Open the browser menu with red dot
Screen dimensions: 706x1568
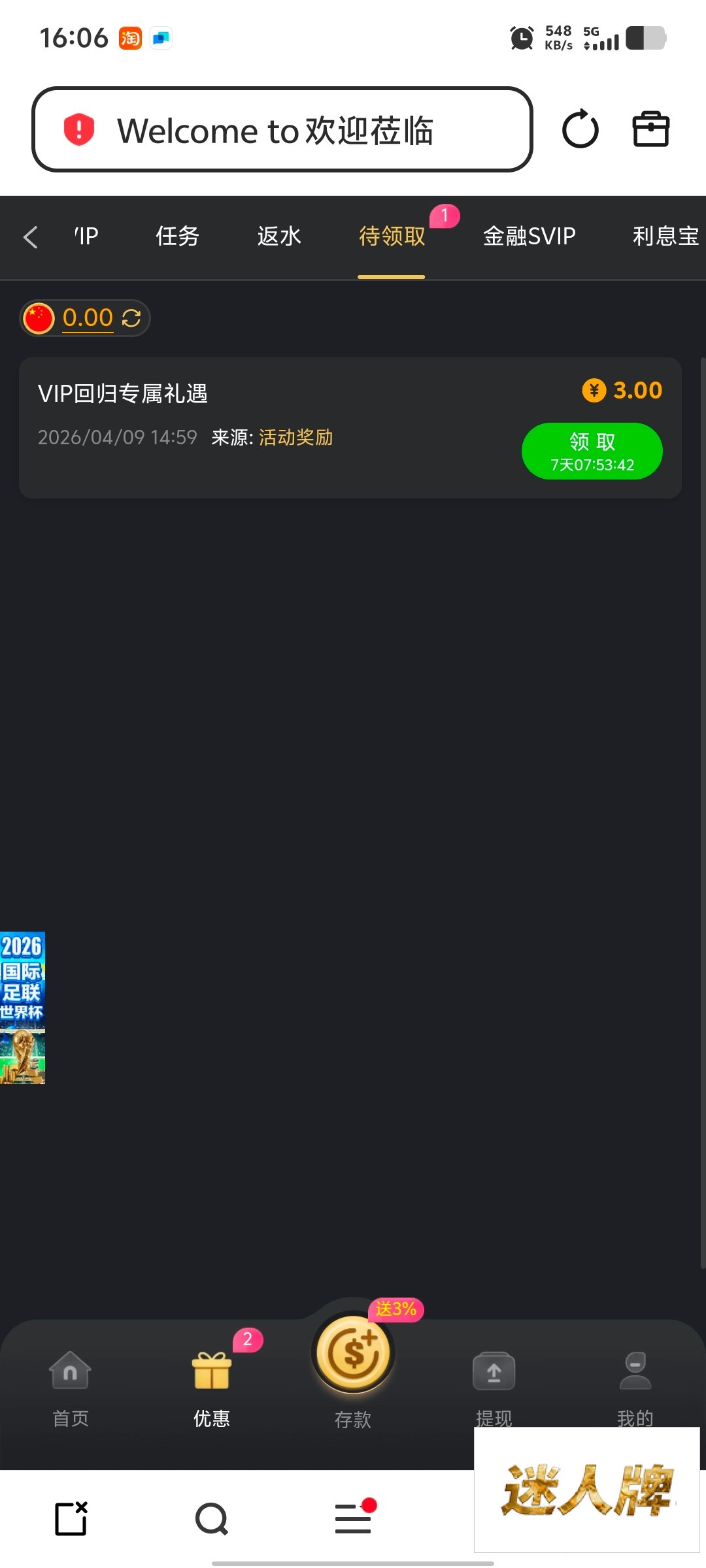tap(353, 1518)
